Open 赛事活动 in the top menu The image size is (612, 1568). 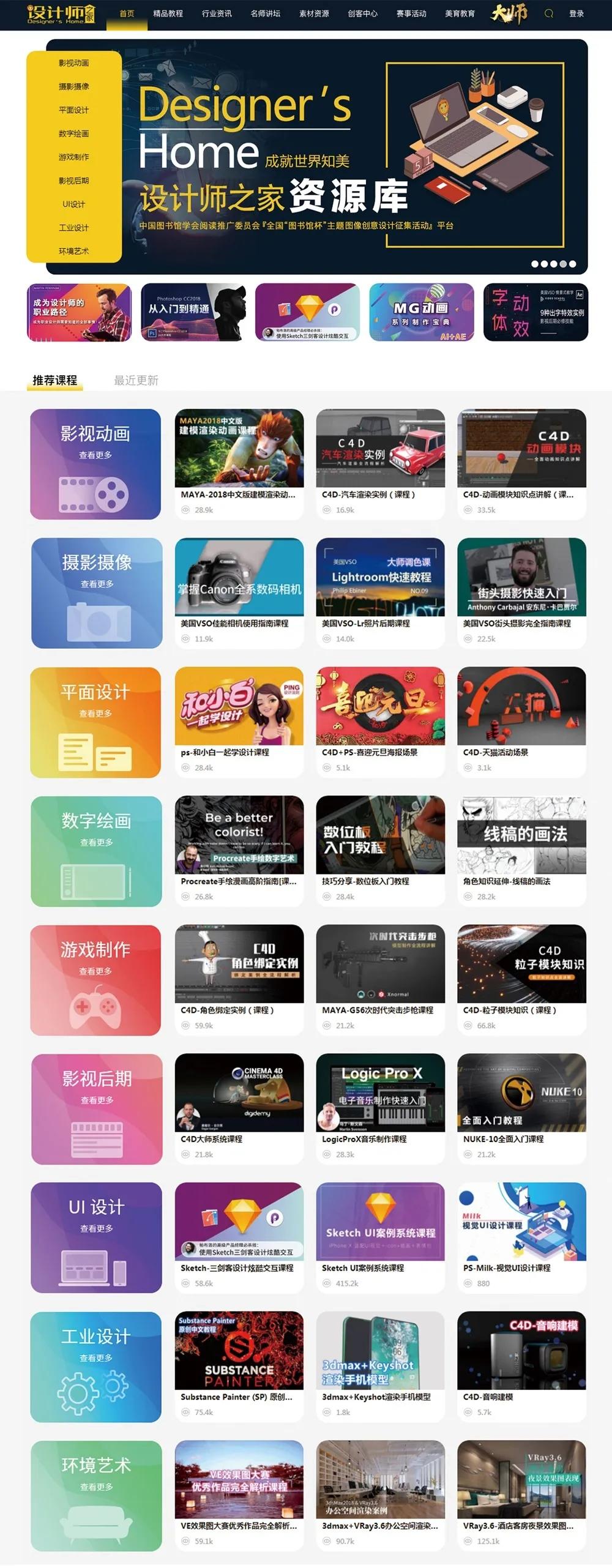(x=411, y=13)
